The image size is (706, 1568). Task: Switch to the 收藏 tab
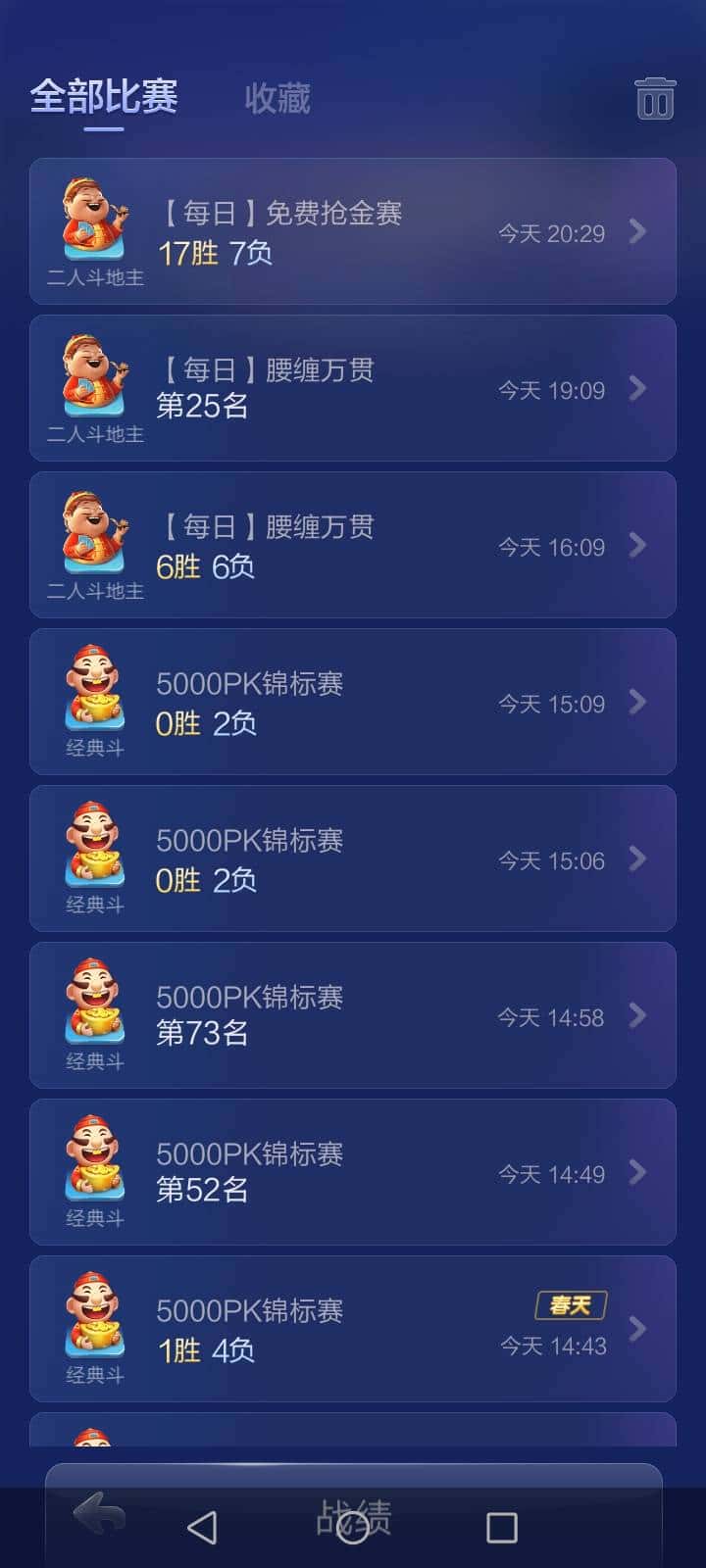click(x=275, y=99)
